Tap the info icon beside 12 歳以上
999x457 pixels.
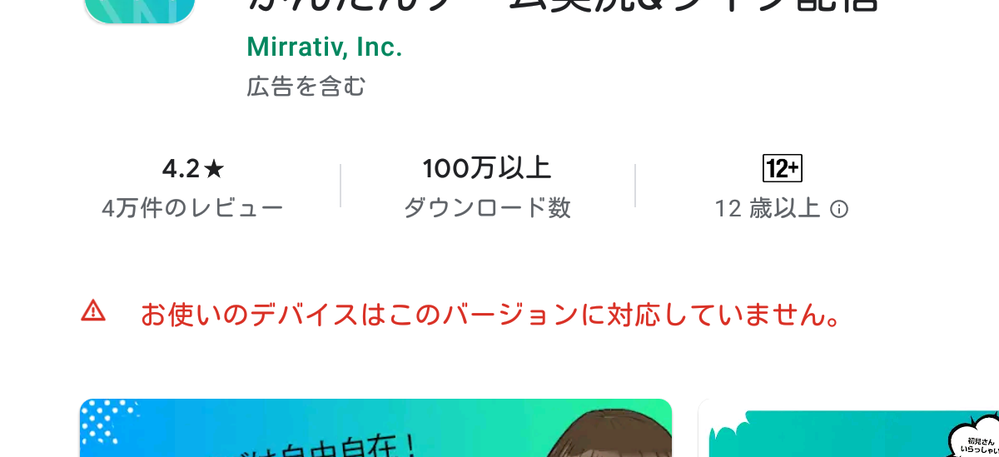pos(839,209)
